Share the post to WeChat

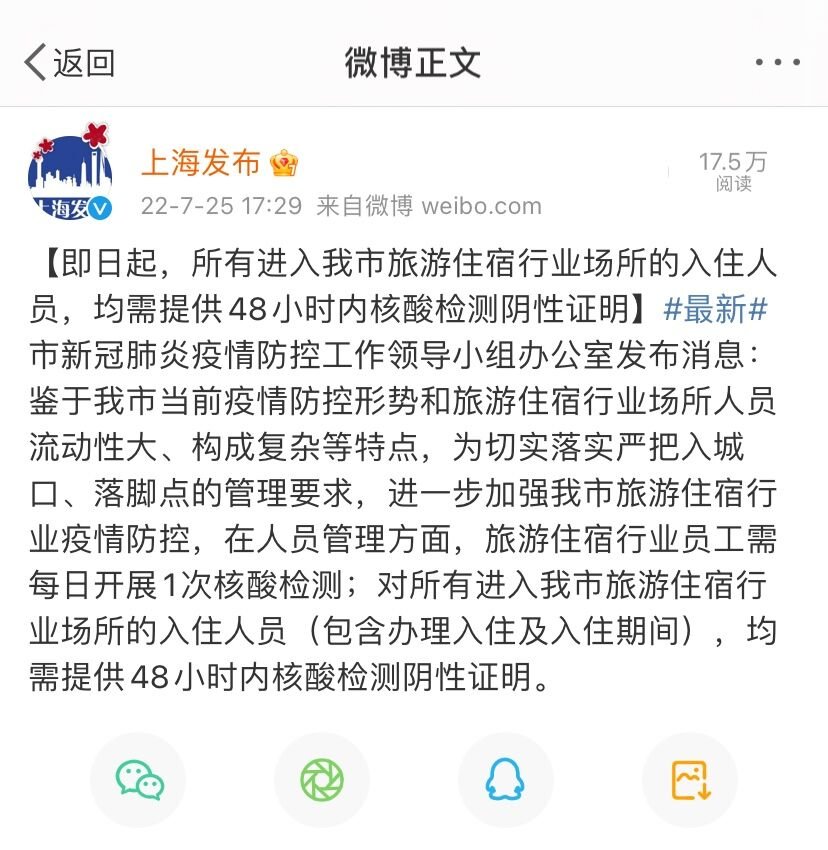click(139, 780)
